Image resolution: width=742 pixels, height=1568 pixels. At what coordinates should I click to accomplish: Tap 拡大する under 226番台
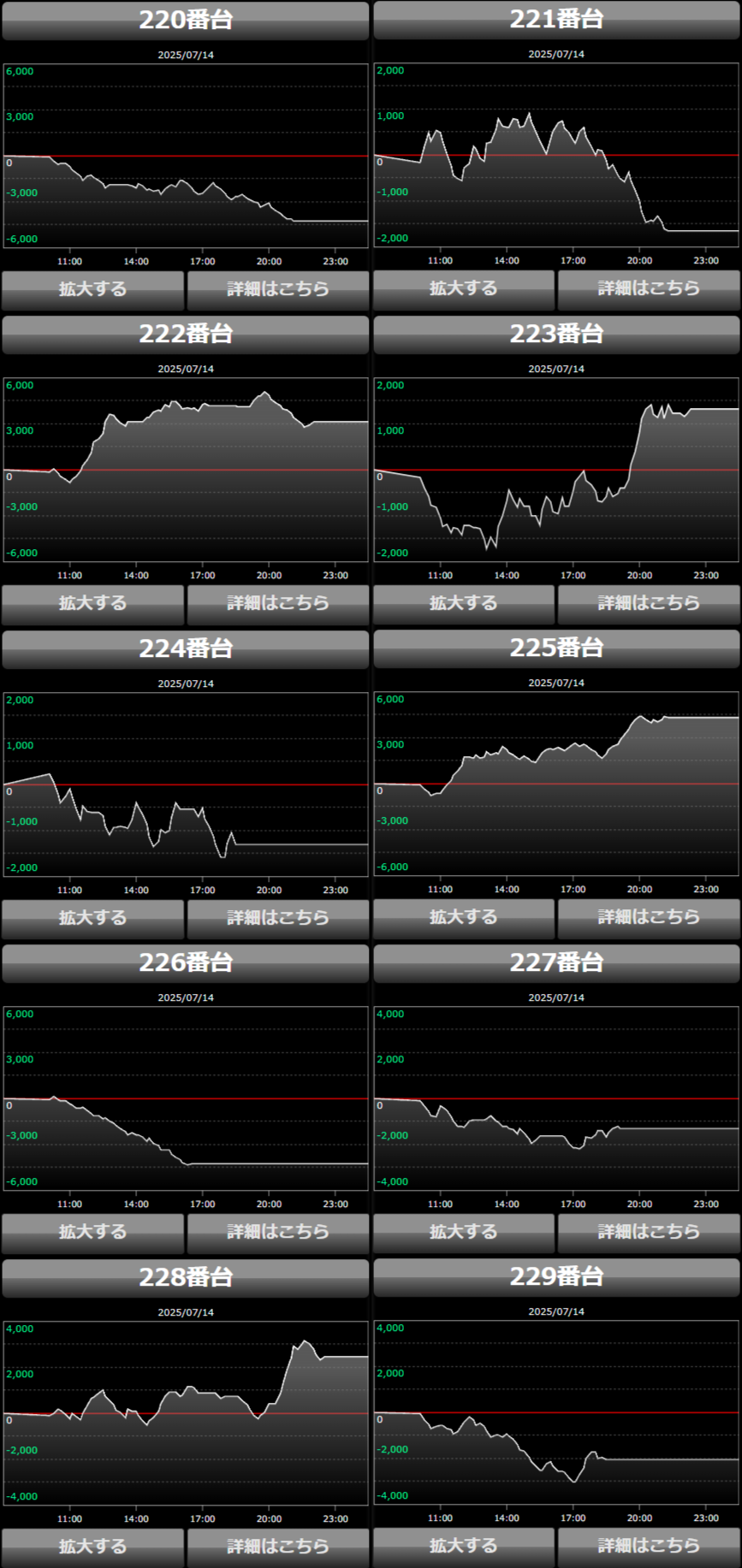92,1232
